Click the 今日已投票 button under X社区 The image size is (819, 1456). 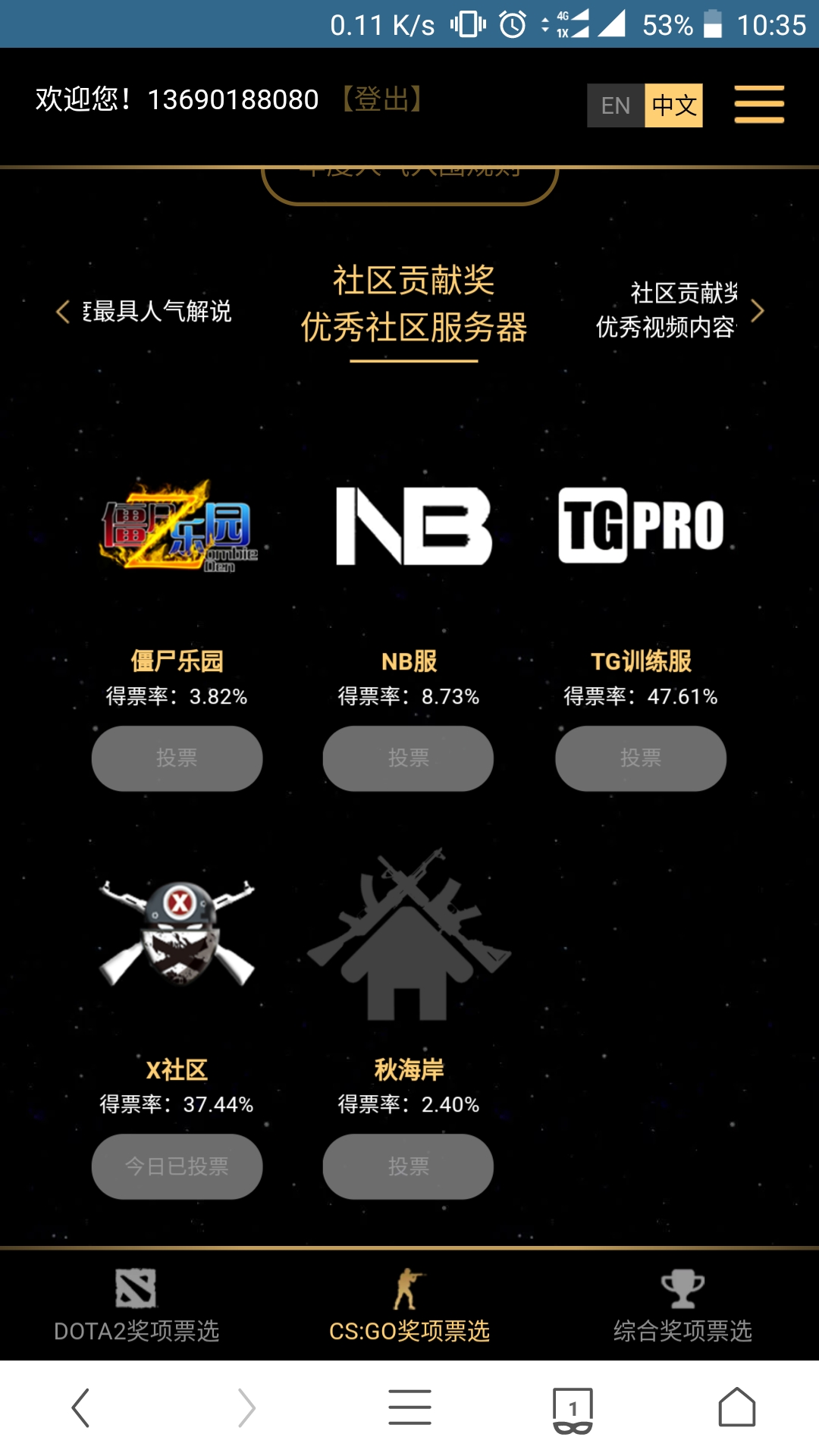click(x=176, y=1166)
